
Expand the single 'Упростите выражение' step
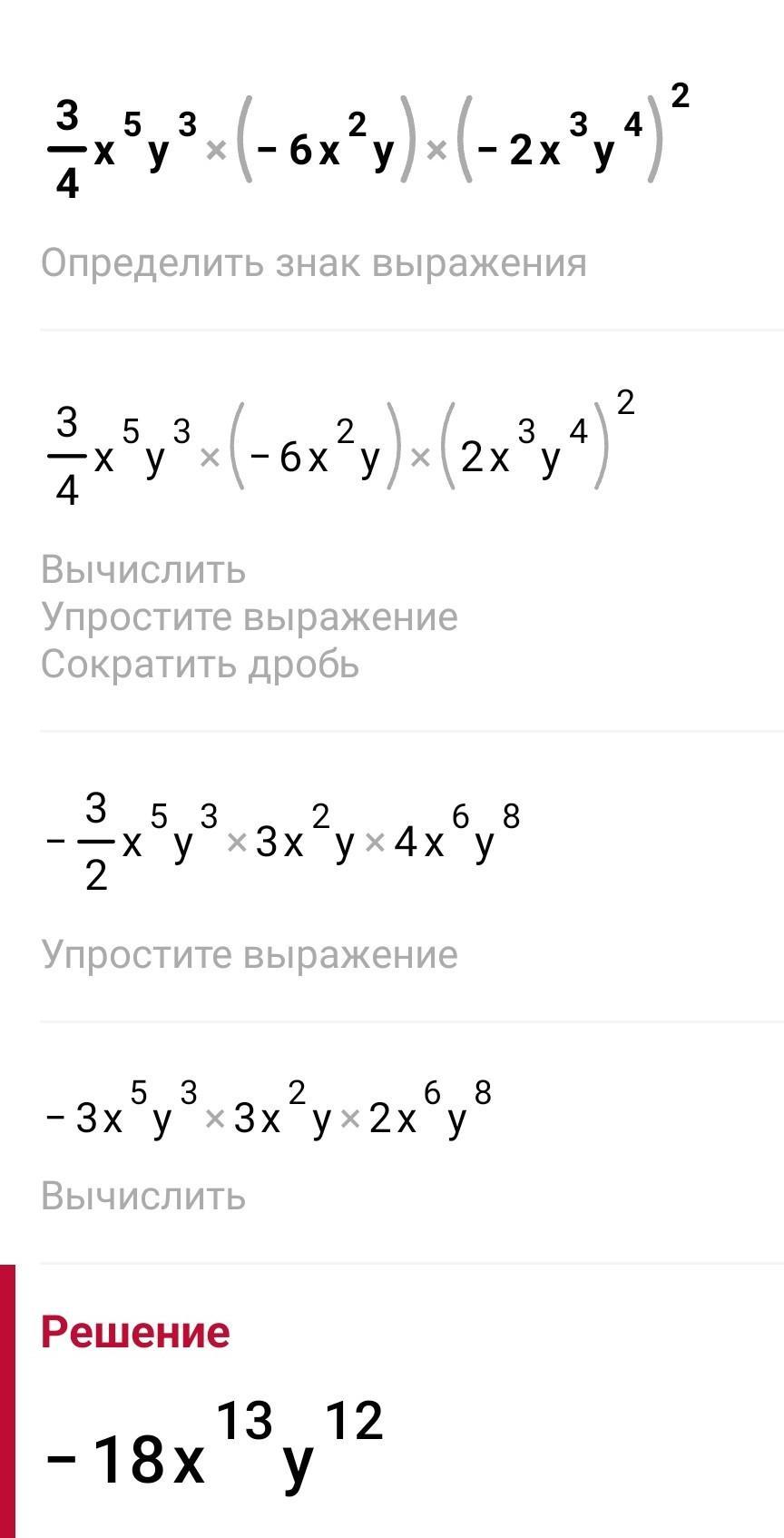click(x=250, y=955)
